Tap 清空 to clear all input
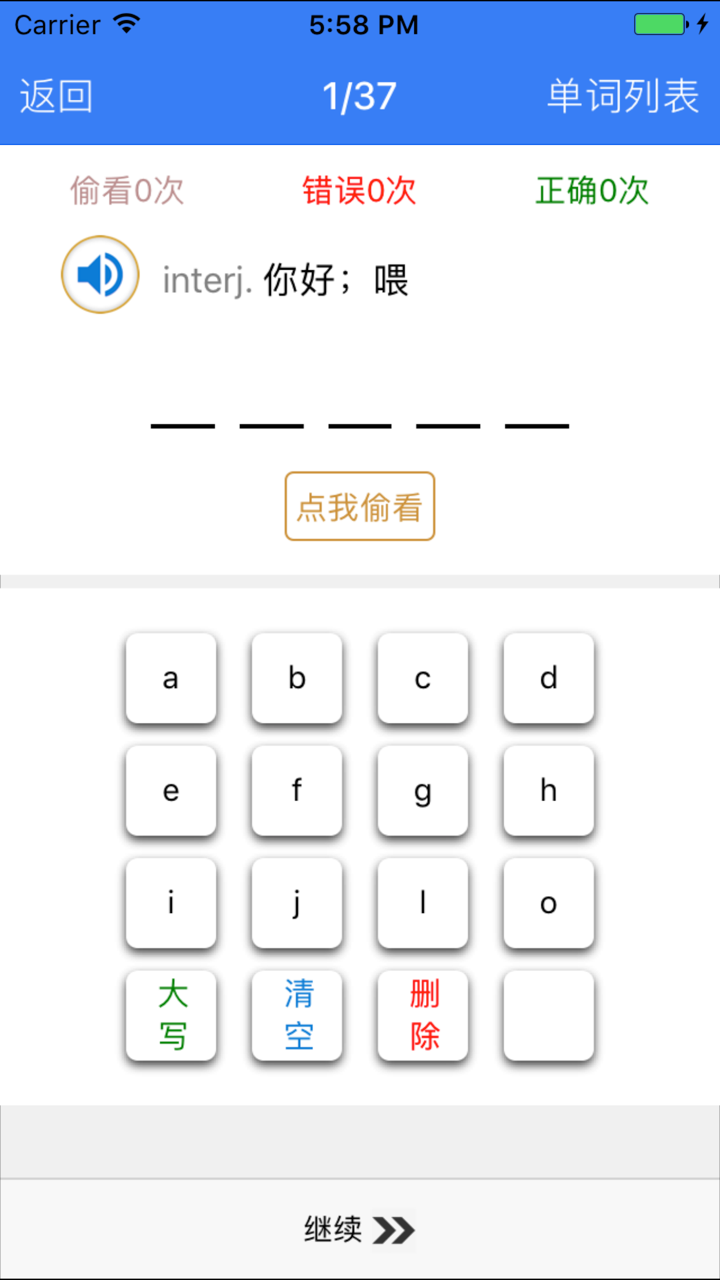 pos(297,1016)
